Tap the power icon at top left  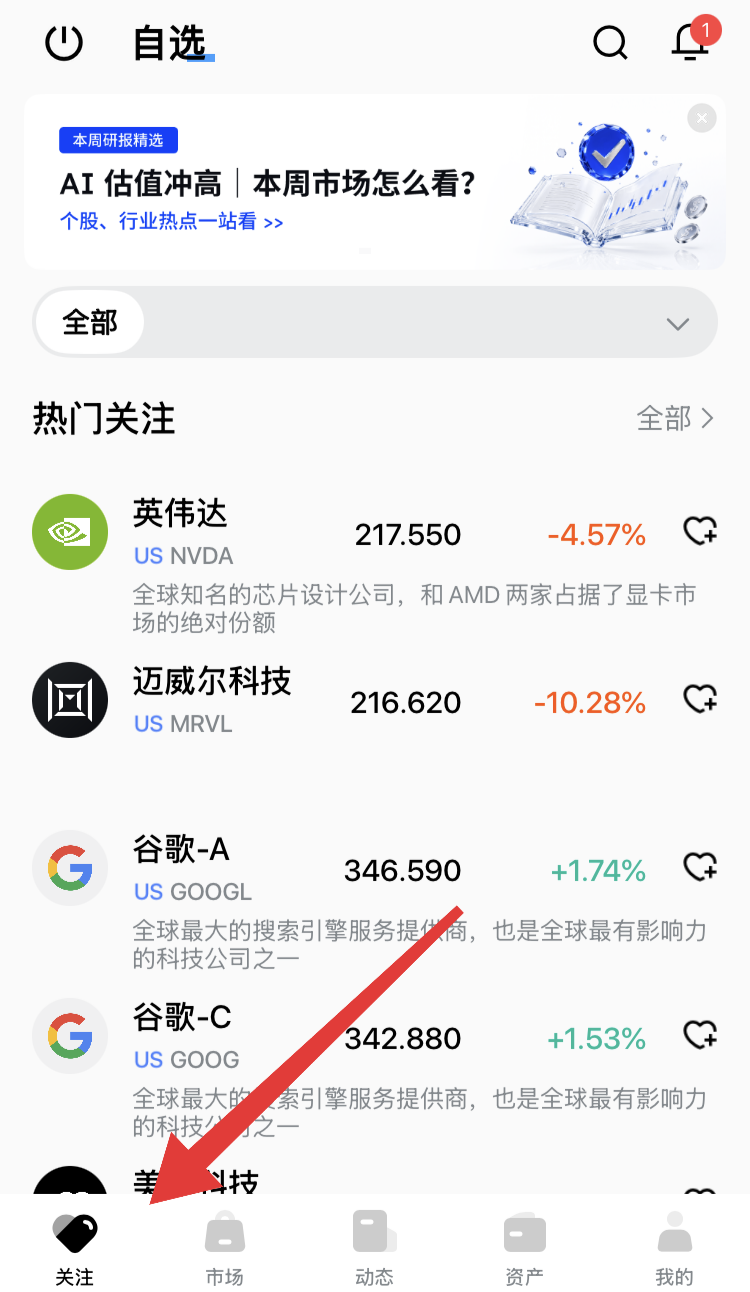tap(64, 43)
